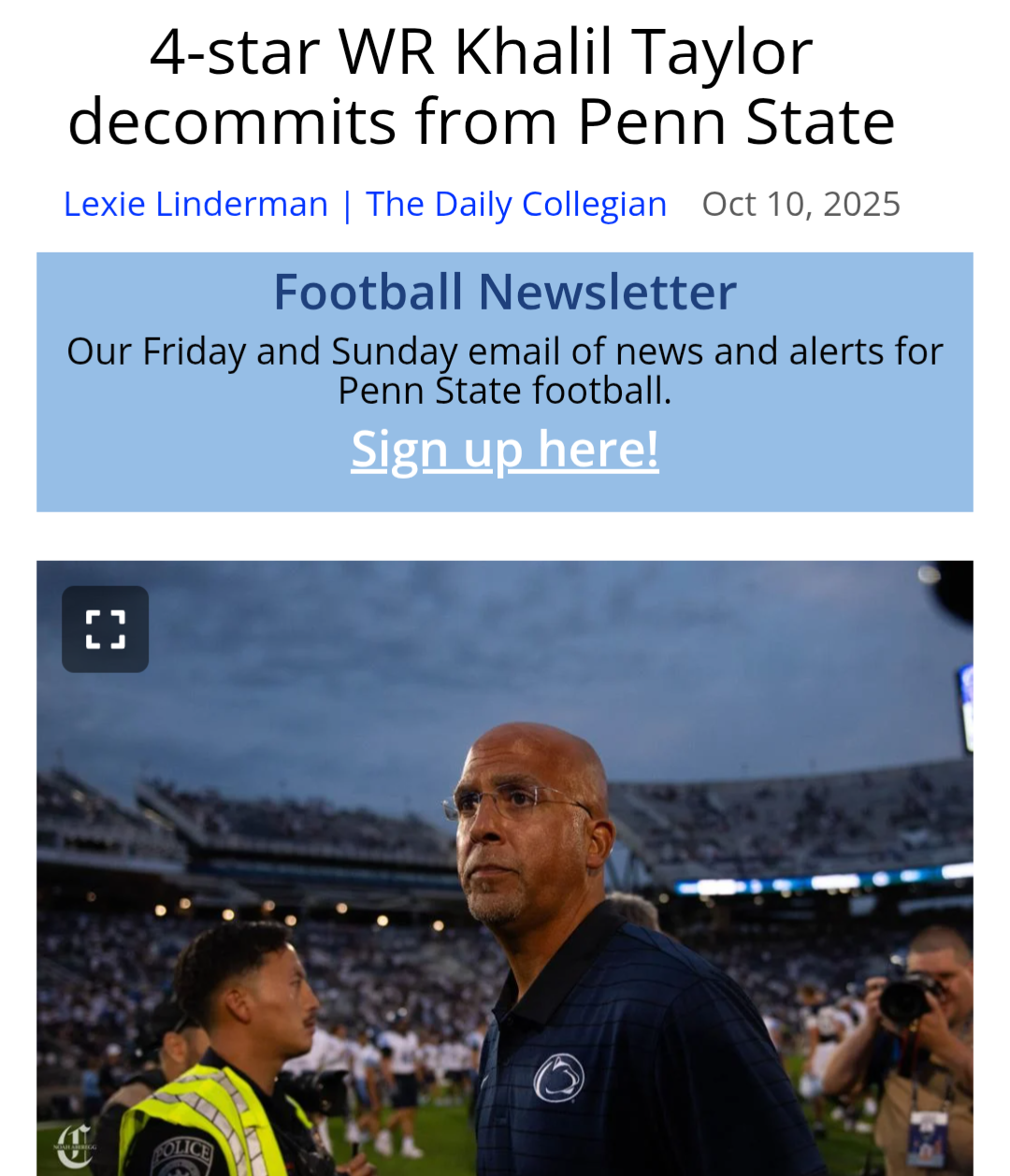
Task: Visit The Daily Collegian link
Action: pyautogui.click(x=516, y=204)
